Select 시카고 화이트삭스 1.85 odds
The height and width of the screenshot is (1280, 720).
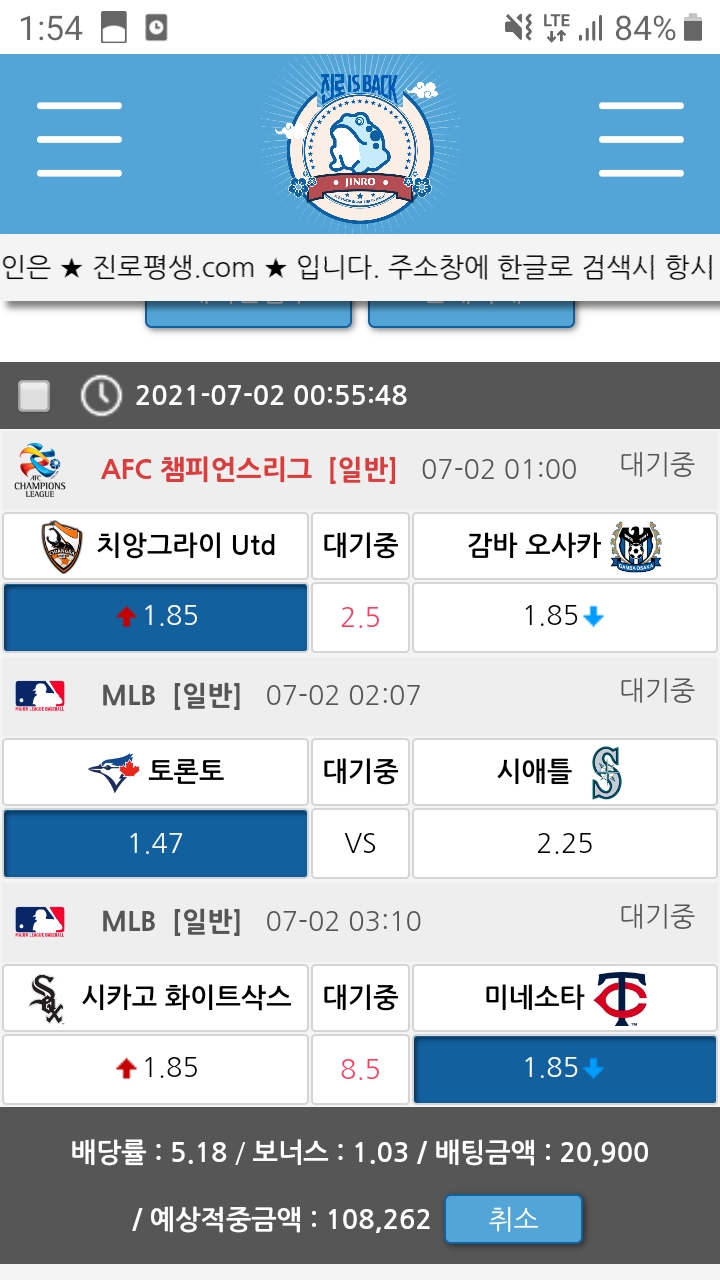click(155, 1068)
